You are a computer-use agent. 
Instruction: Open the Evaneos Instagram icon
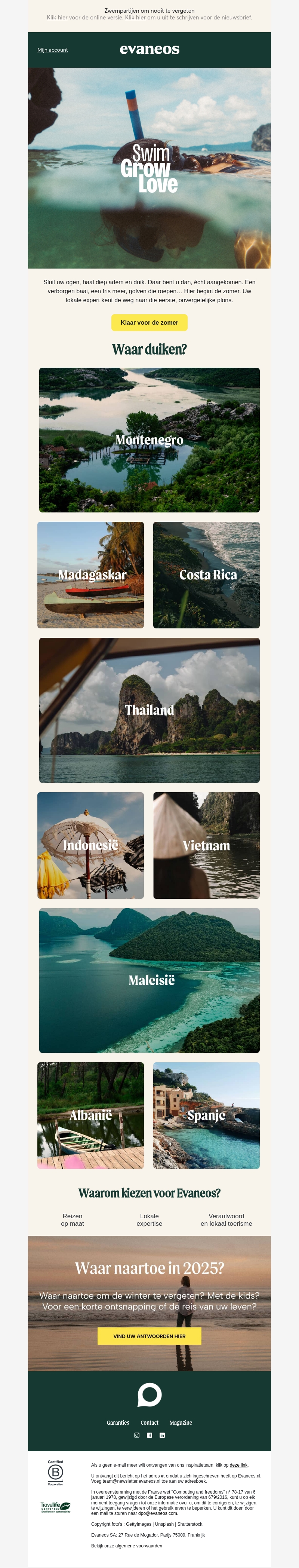(x=137, y=1435)
